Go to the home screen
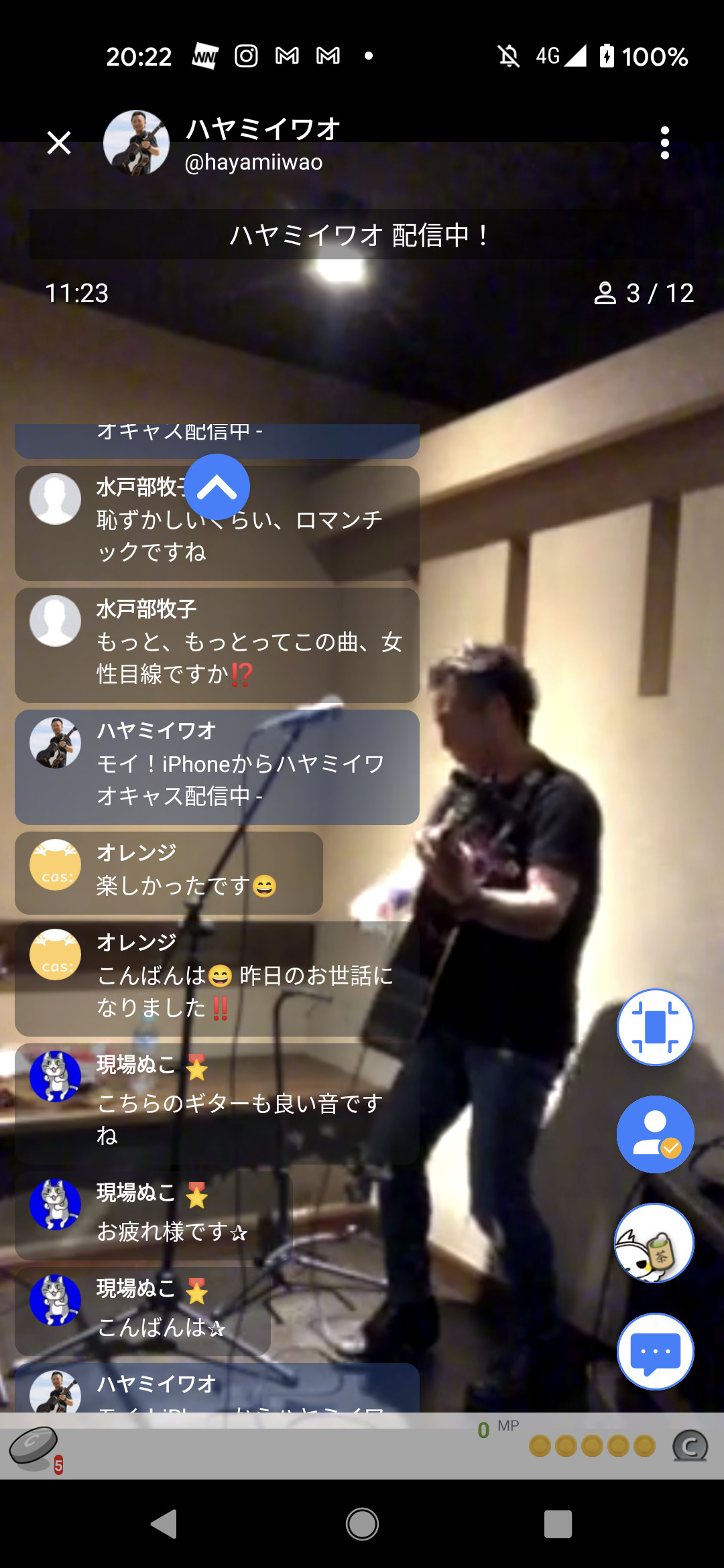 pos(362,1524)
